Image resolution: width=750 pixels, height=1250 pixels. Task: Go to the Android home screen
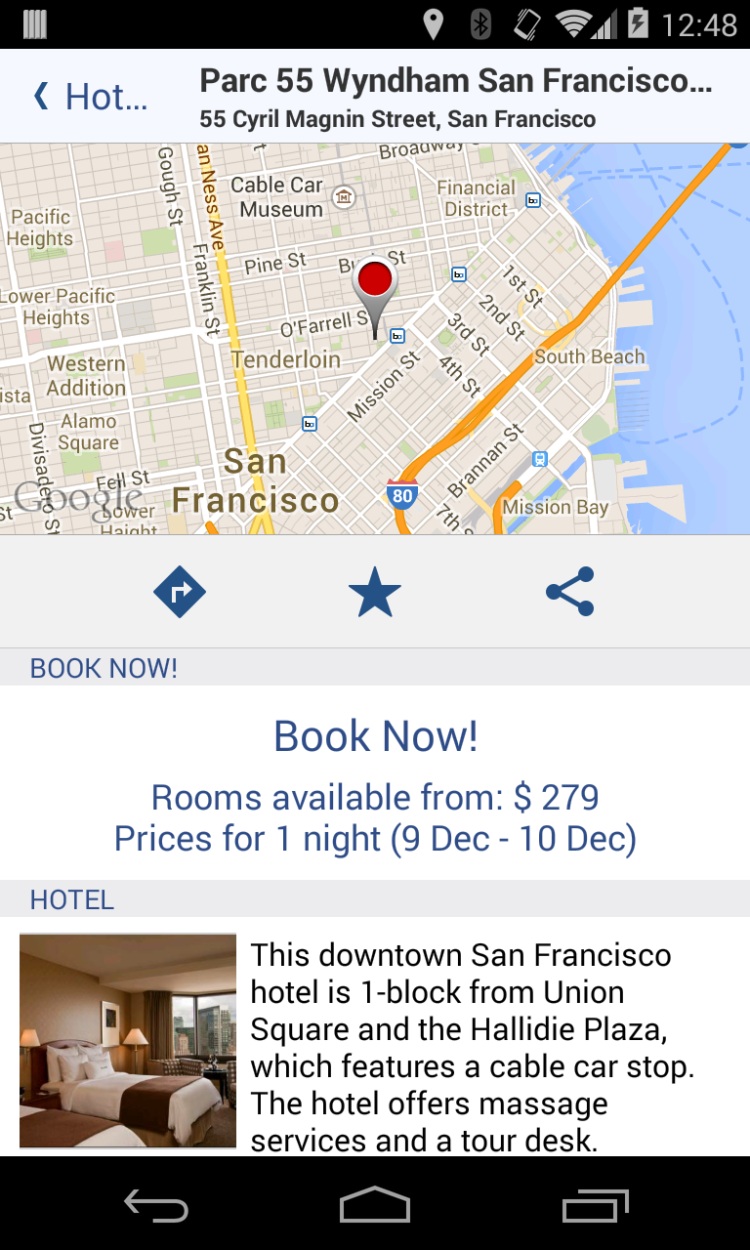(375, 1205)
